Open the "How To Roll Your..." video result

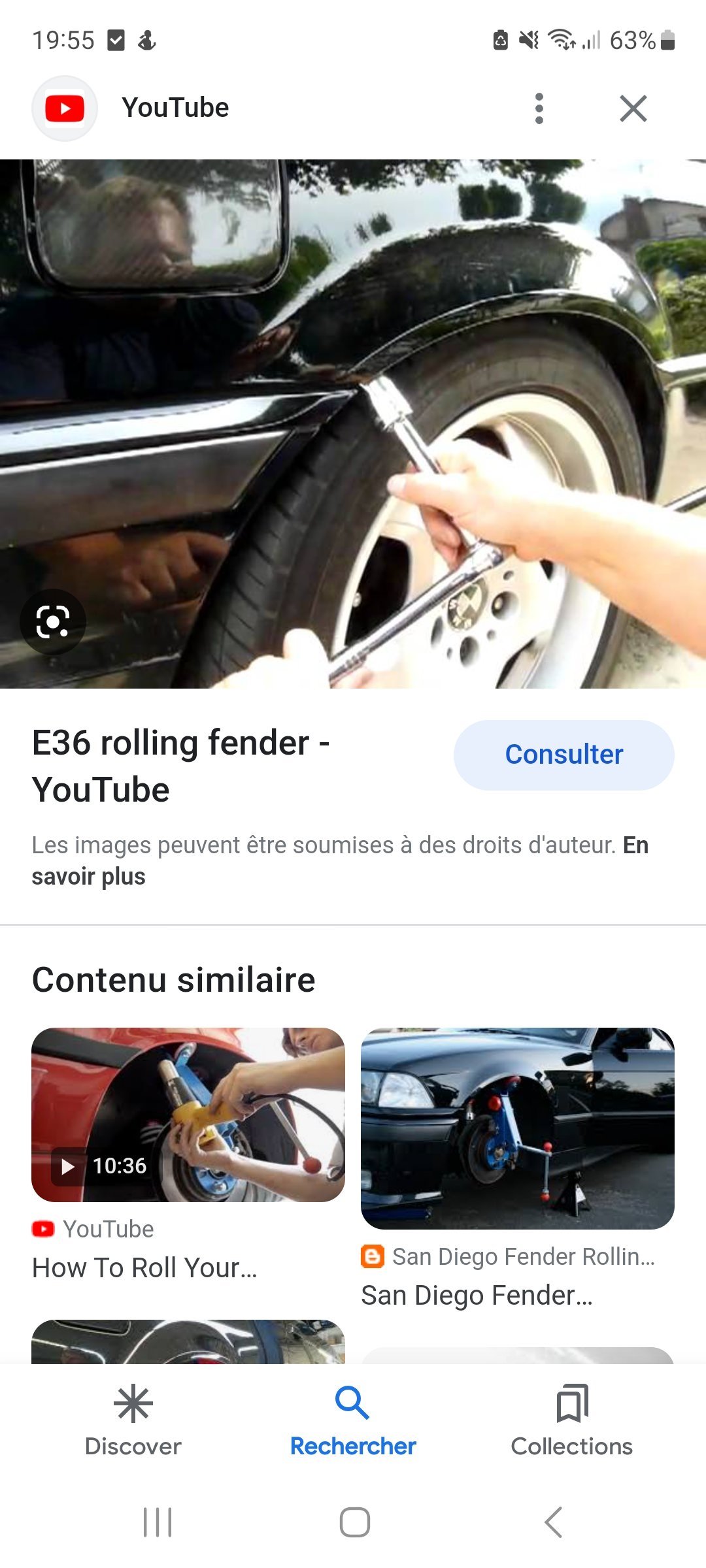(x=188, y=1154)
